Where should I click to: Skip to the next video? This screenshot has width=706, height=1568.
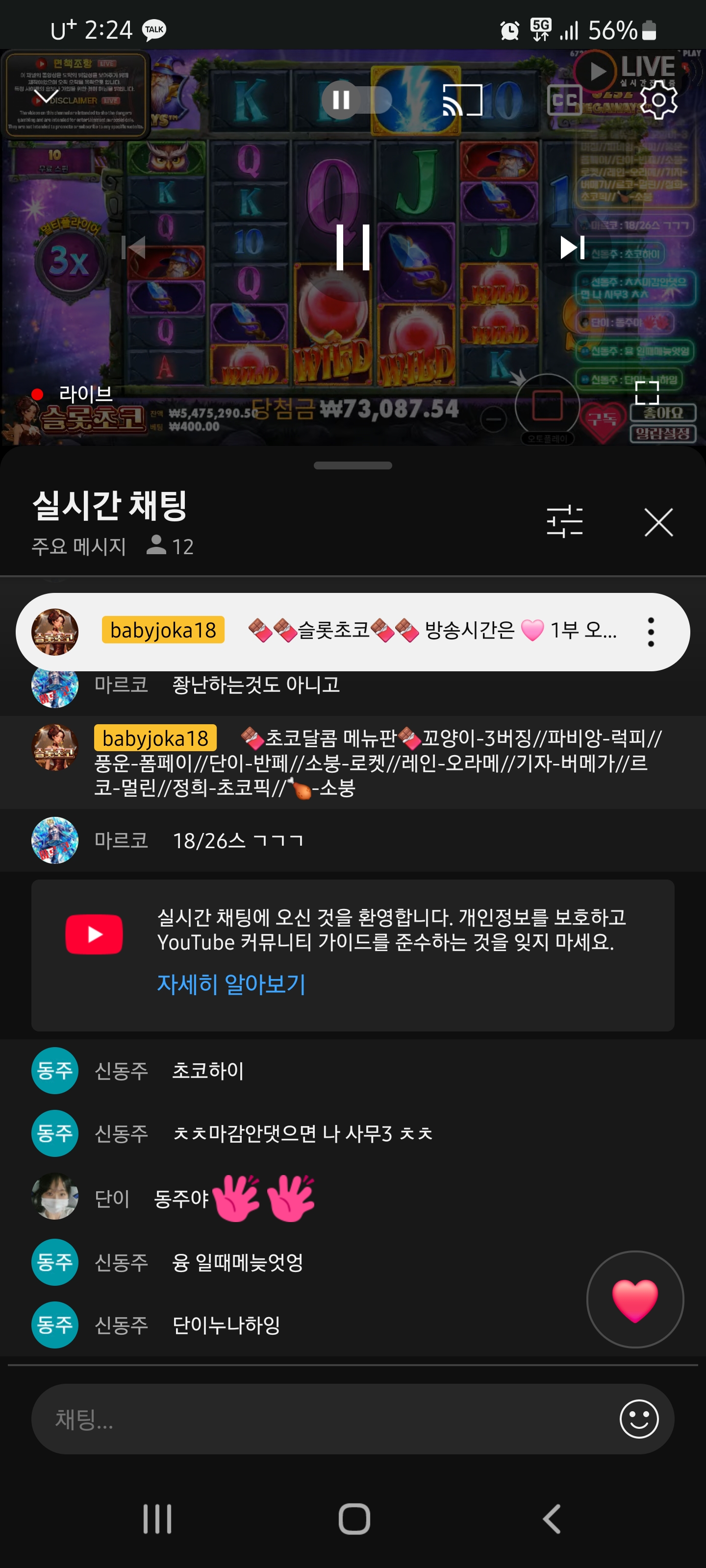571,247
